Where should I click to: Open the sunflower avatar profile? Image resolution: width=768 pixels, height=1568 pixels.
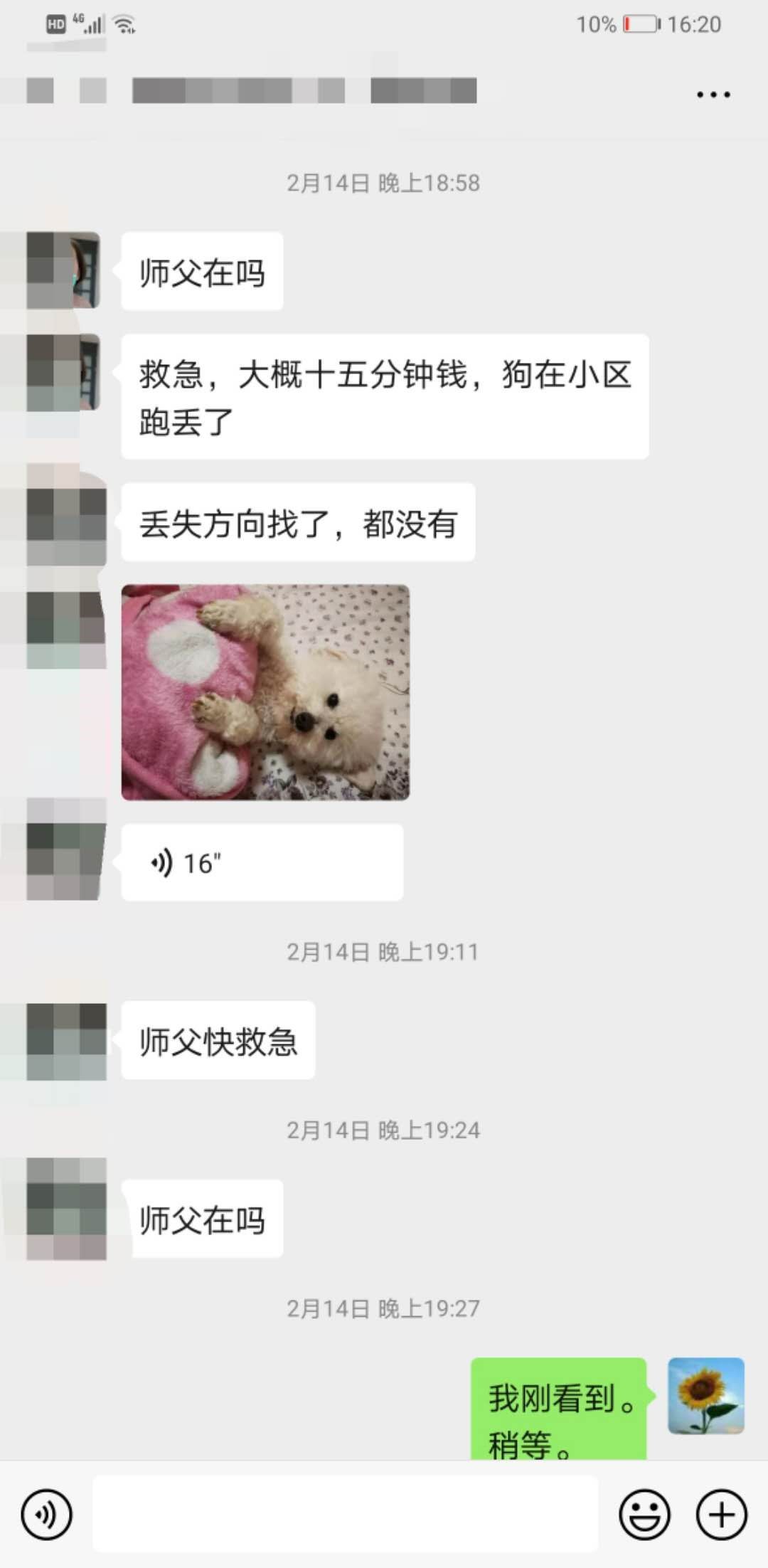point(705,1396)
